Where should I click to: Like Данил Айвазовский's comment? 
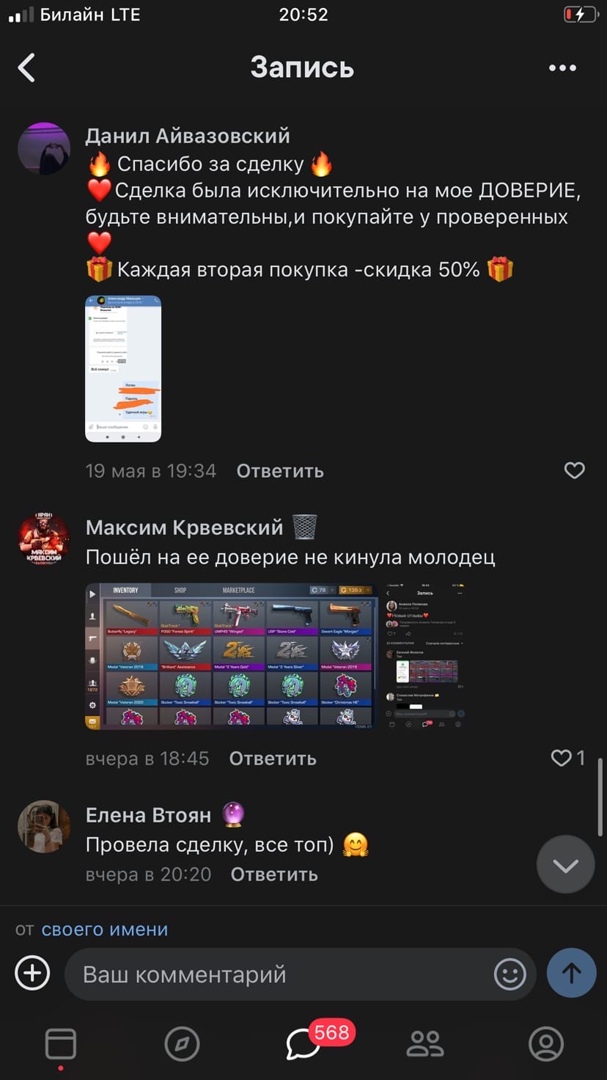[574, 470]
